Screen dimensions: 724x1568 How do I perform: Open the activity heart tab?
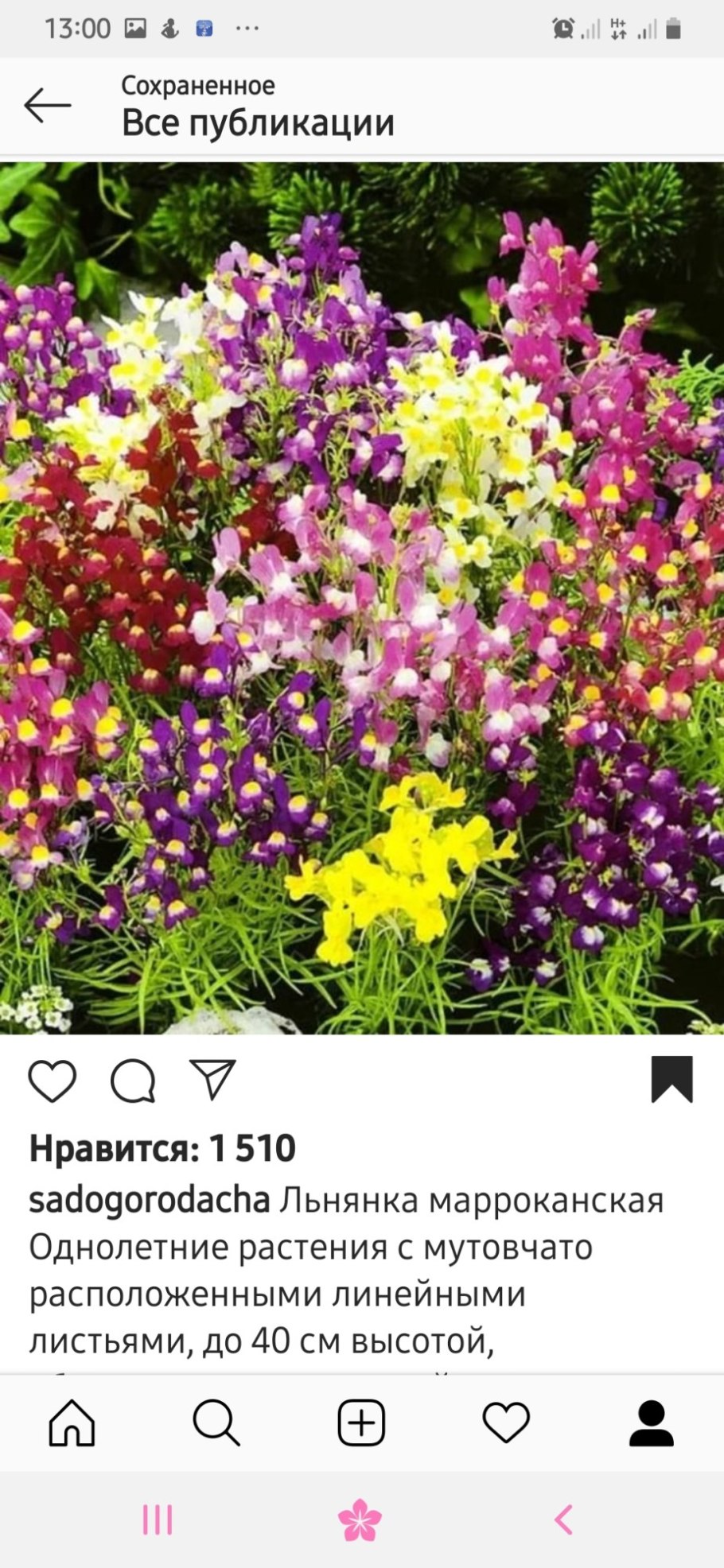(506, 1422)
